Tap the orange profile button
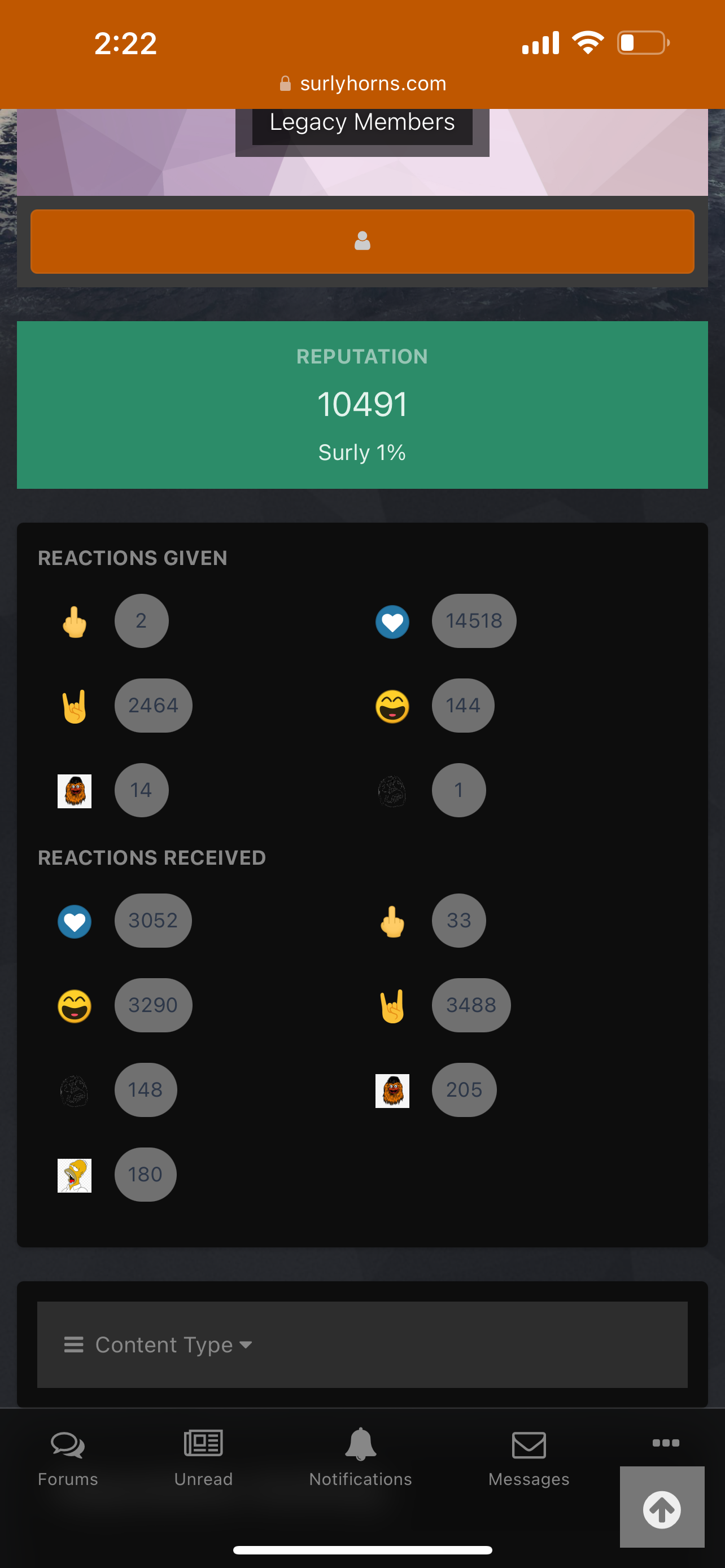The image size is (725, 1568). [362, 242]
